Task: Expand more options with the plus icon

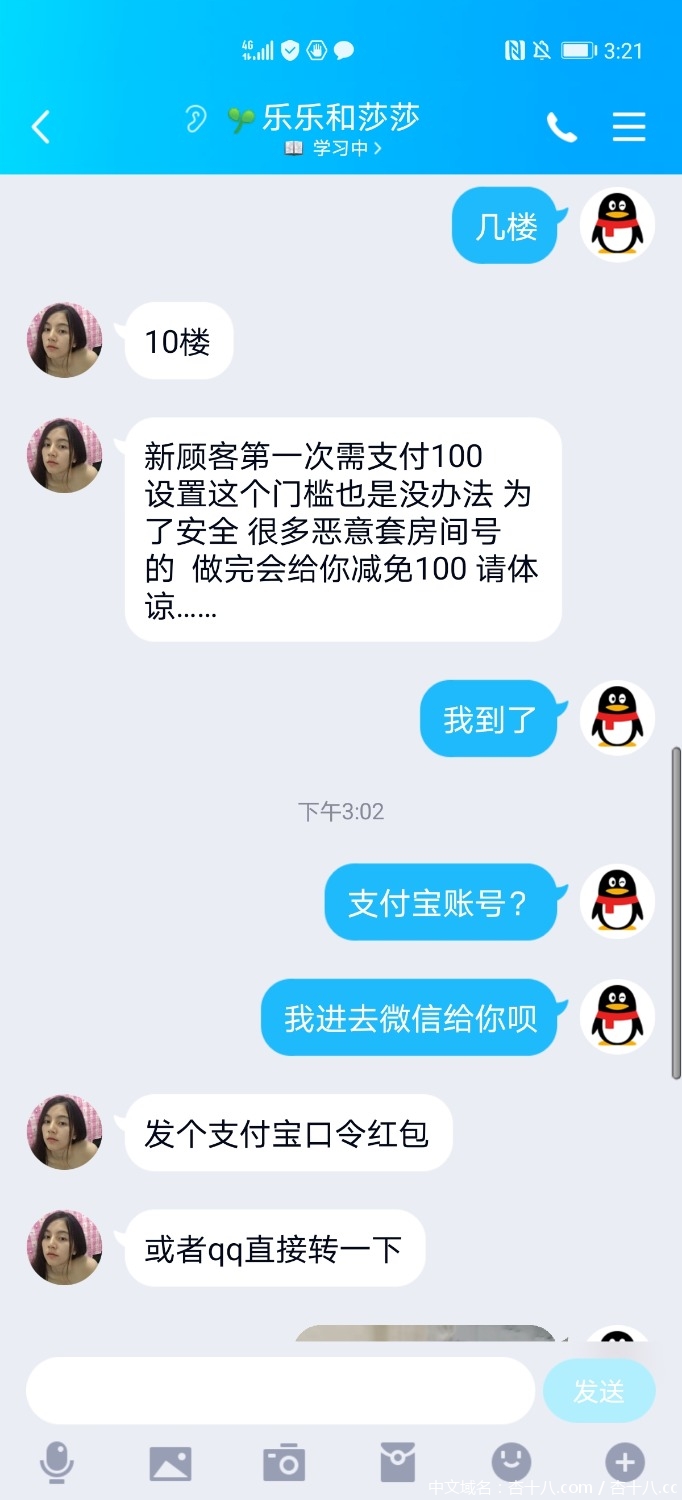Action: tap(625, 1463)
